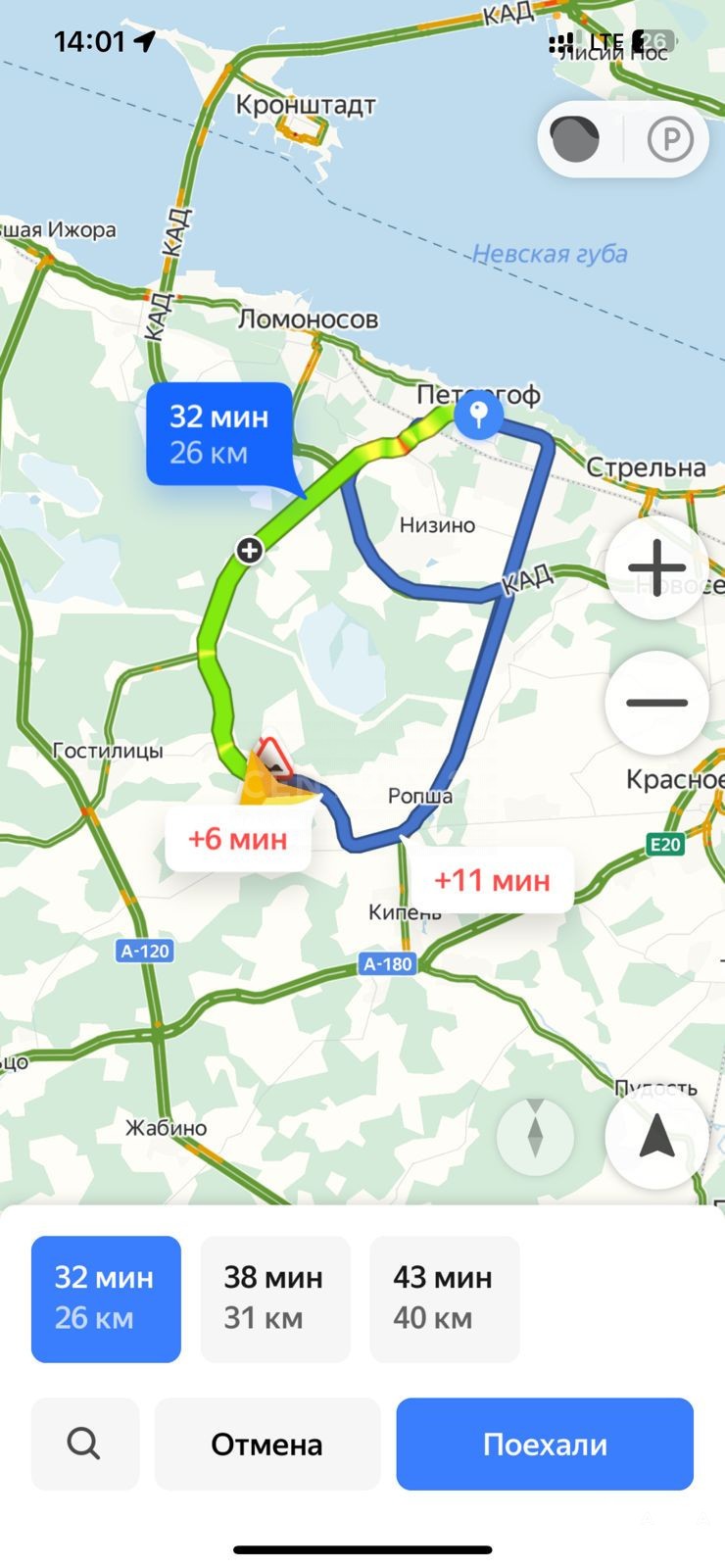The width and height of the screenshot is (725, 1568).
Task: Reset map orientation with compass
Action: pyautogui.click(x=535, y=1137)
